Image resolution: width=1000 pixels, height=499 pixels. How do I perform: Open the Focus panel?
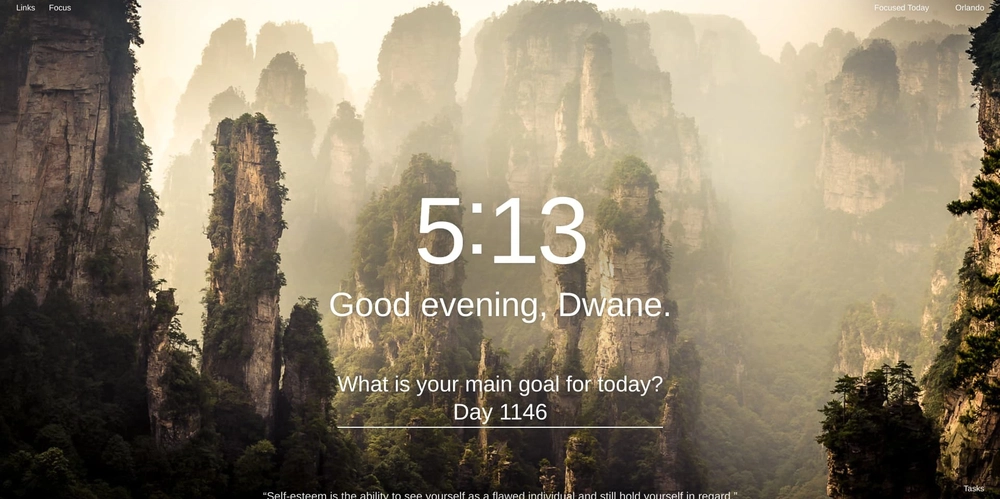(x=60, y=8)
